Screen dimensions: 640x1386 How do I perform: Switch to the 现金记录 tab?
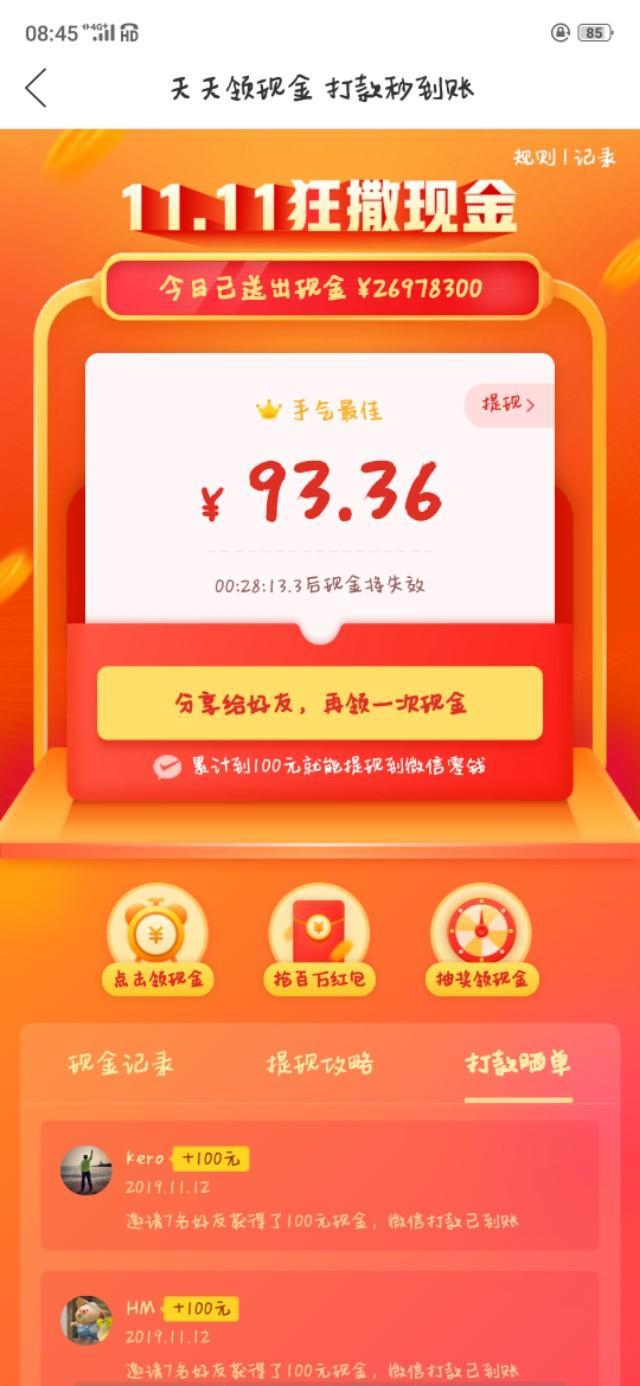coord(121,1063)
